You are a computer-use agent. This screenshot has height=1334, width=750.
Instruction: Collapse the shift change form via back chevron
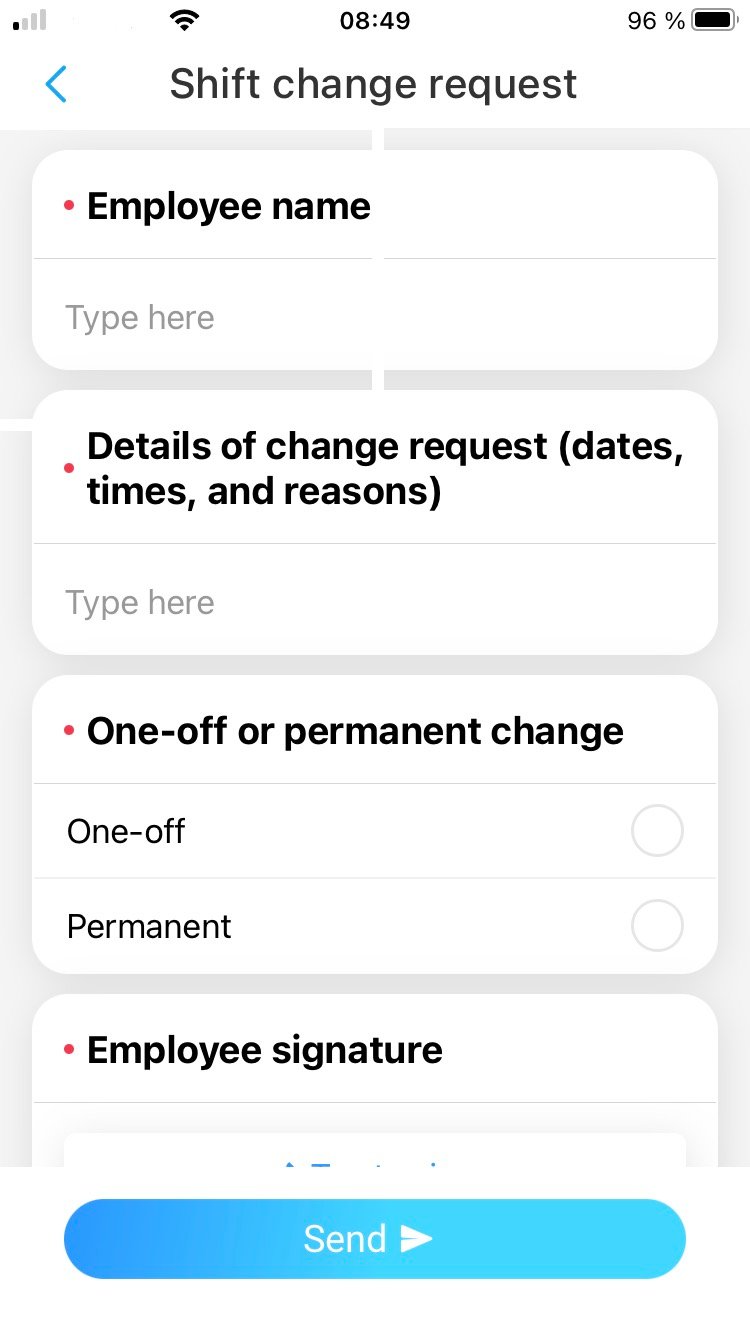coord(56,84)
